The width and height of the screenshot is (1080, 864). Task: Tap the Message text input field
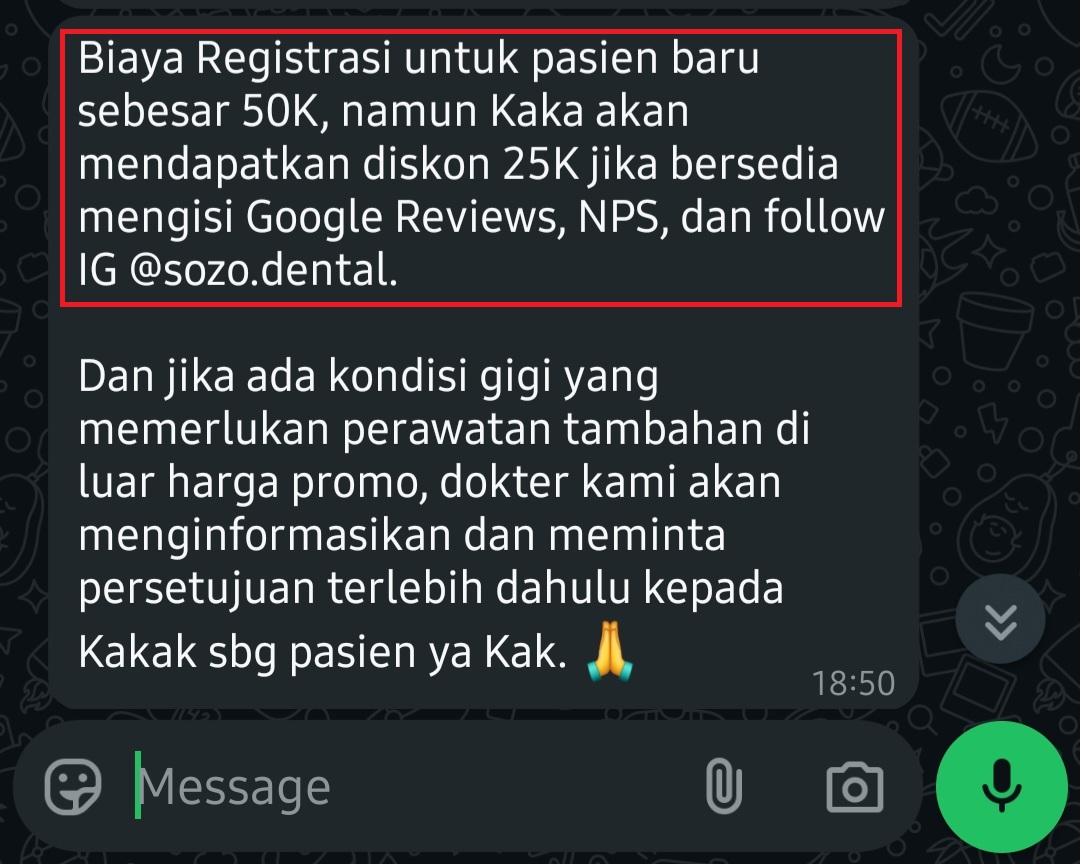pyautogui.click(x=400, y=787)
